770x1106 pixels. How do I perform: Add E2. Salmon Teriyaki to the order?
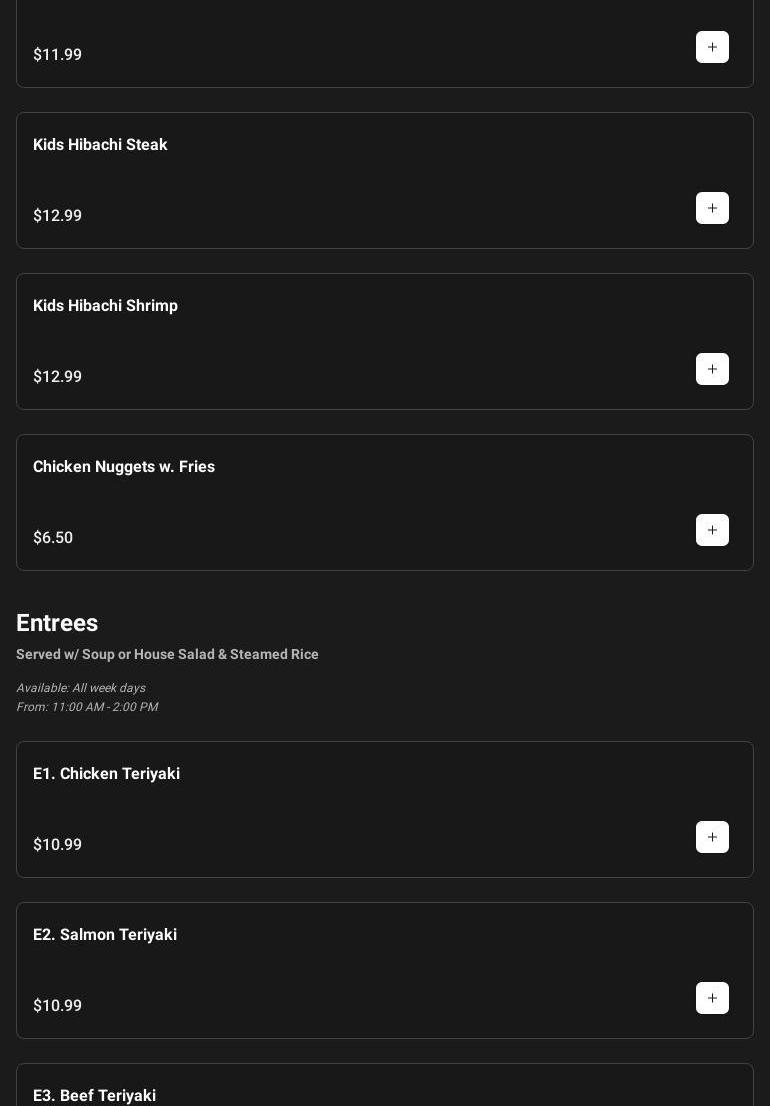click(712, 998)
